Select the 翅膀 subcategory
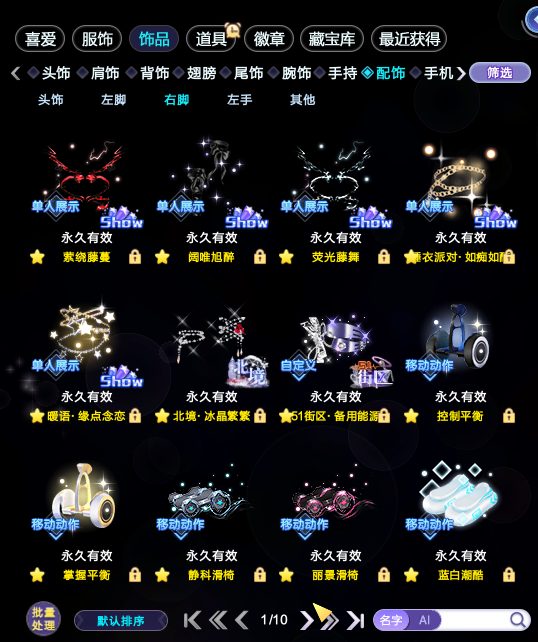The height and width of the screenshot is (642, 538). pyautogui.click(x=201, y=73)
